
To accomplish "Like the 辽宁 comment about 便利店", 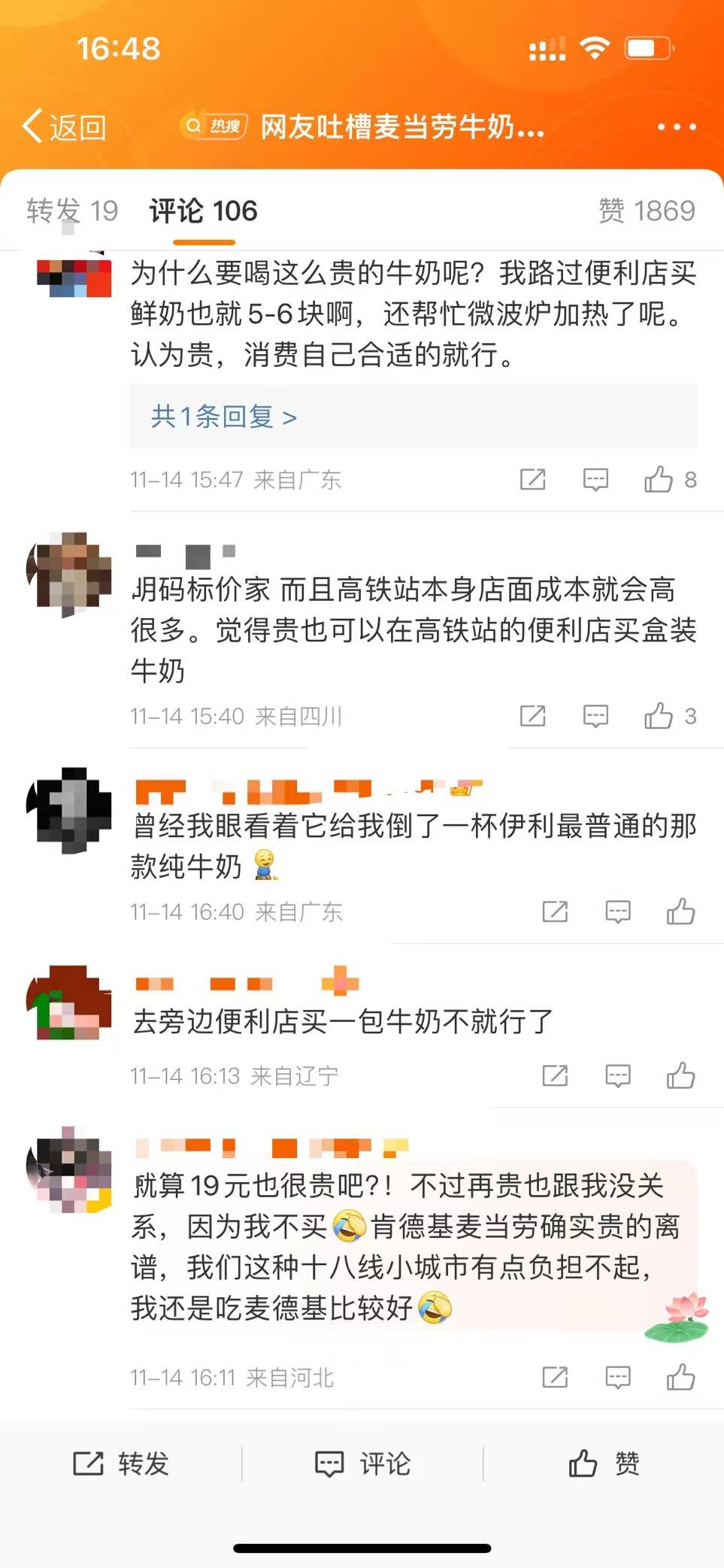I will (680, 1075).
